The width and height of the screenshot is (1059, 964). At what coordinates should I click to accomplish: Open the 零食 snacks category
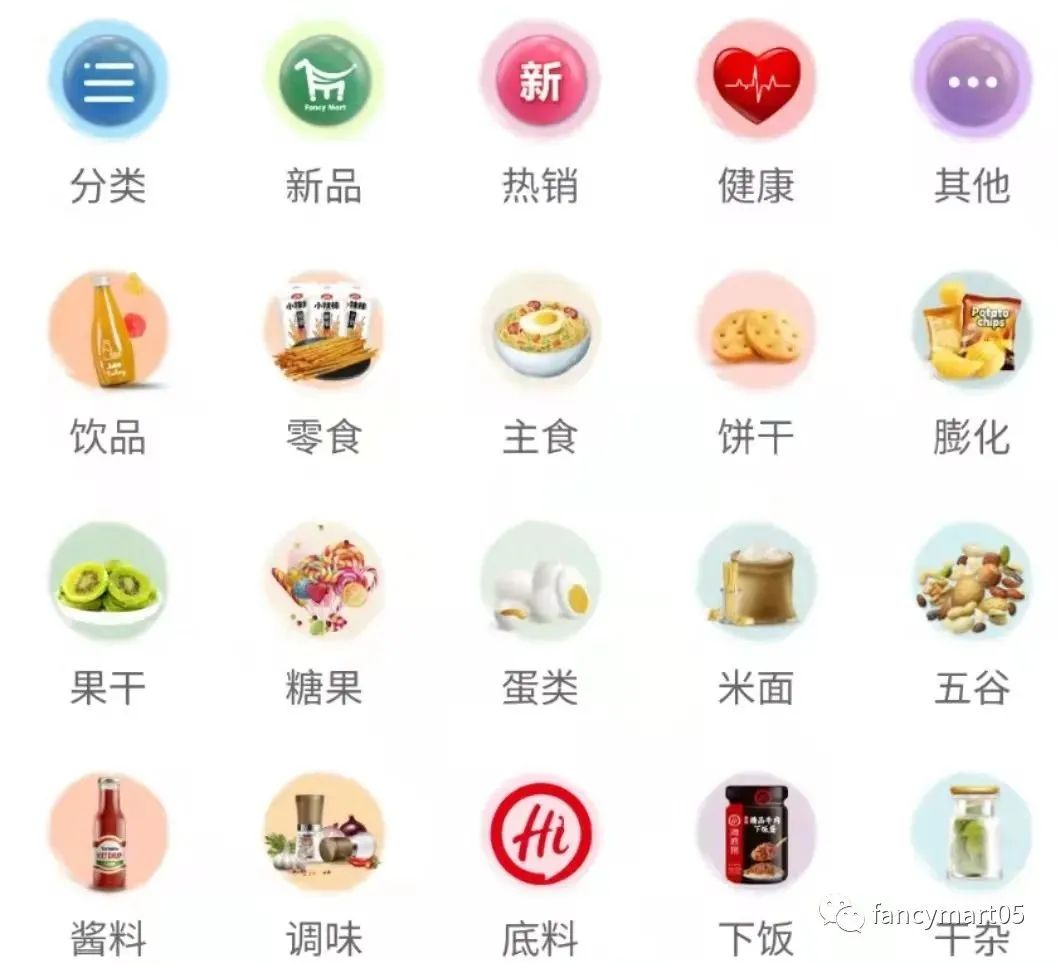[x=324, y=332]
